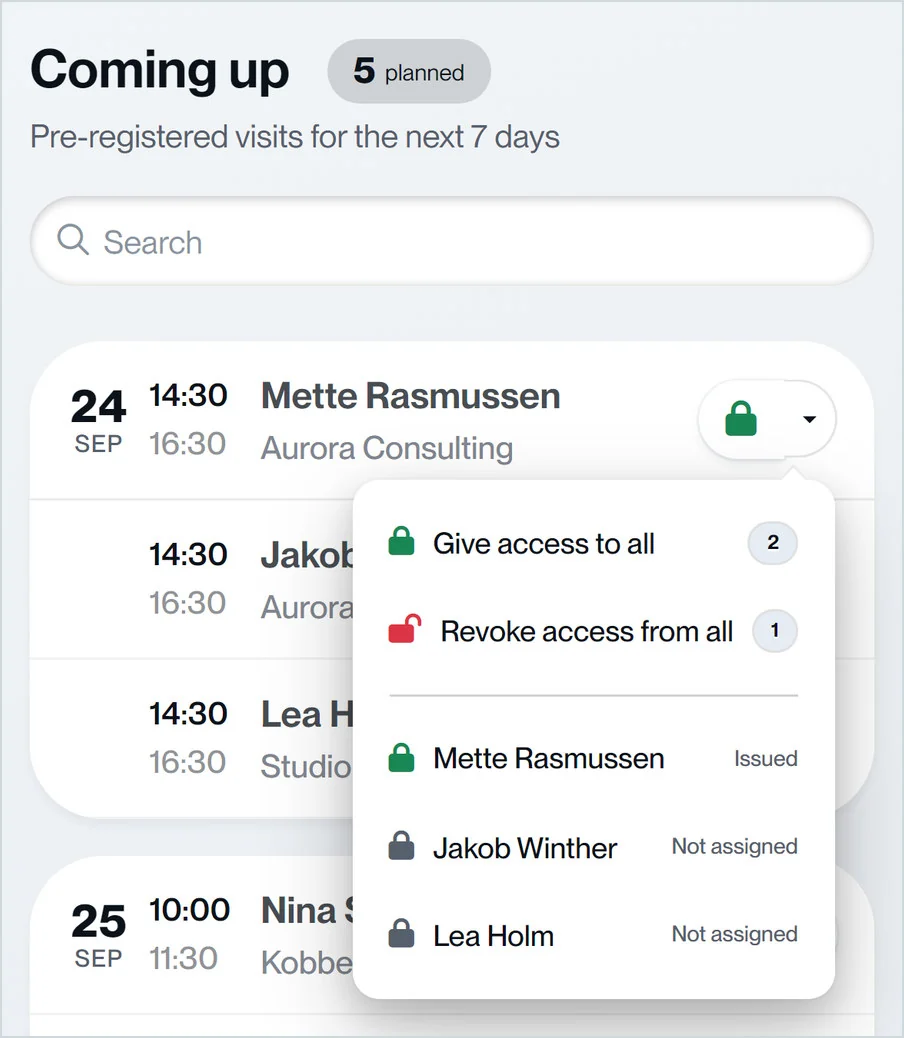Tap the green lock button for Mette Rasmussen's visit
Screen dimensions: 904x1038
[741, 418]
